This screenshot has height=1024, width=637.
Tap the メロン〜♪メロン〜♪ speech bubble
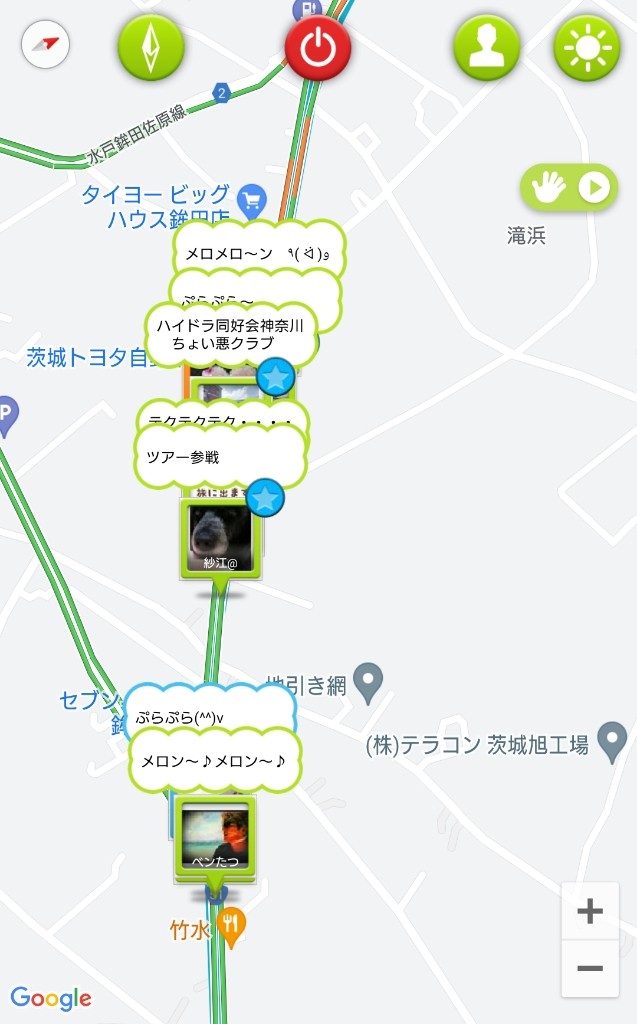[214, 762]
